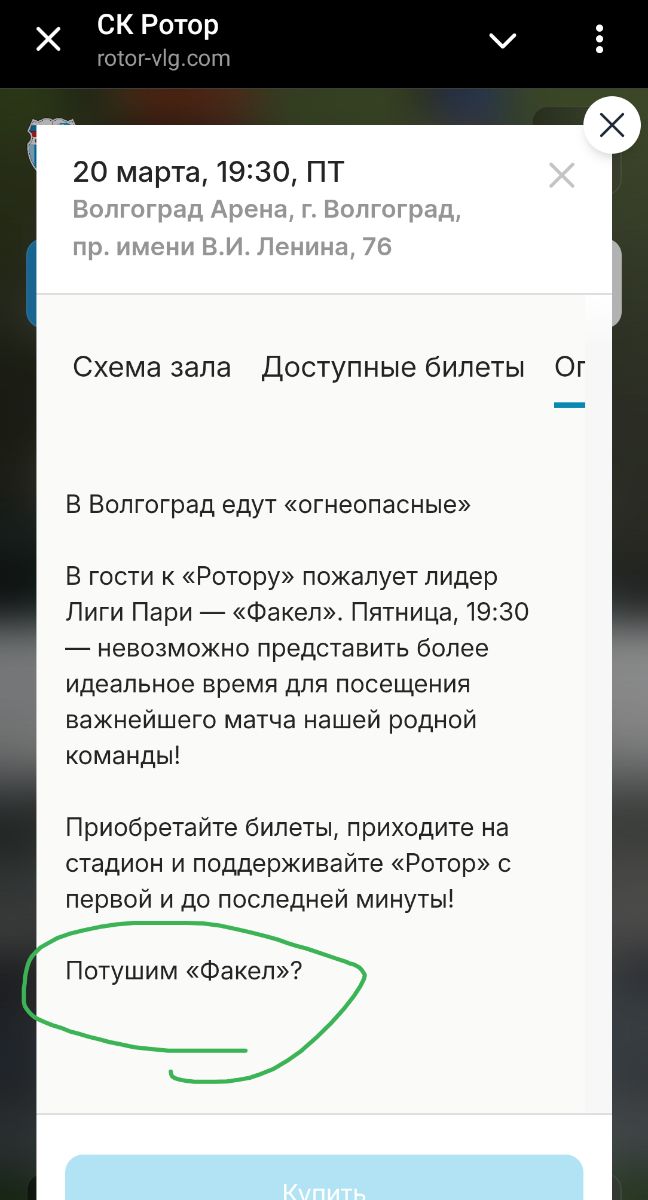648x1200 pixels.
Task: Tap the Купить button
Action: pos(324,1182)
